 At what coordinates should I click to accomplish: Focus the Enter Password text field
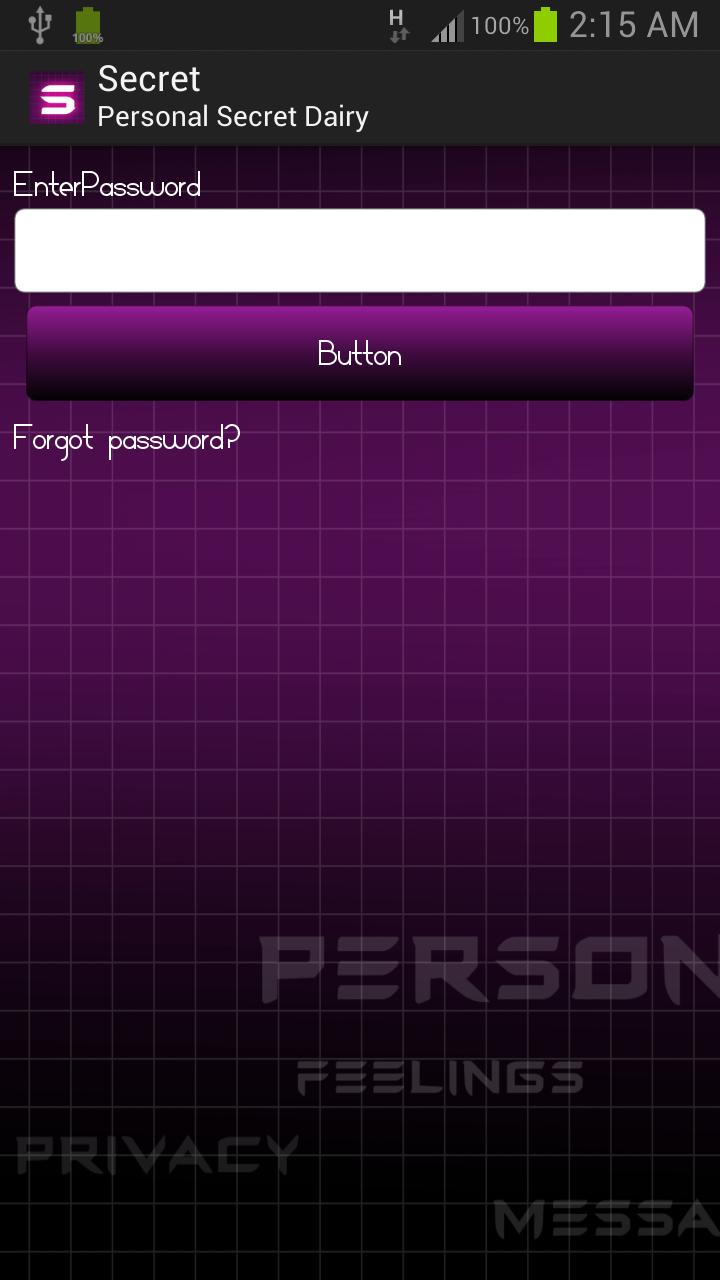click(360, 250)
